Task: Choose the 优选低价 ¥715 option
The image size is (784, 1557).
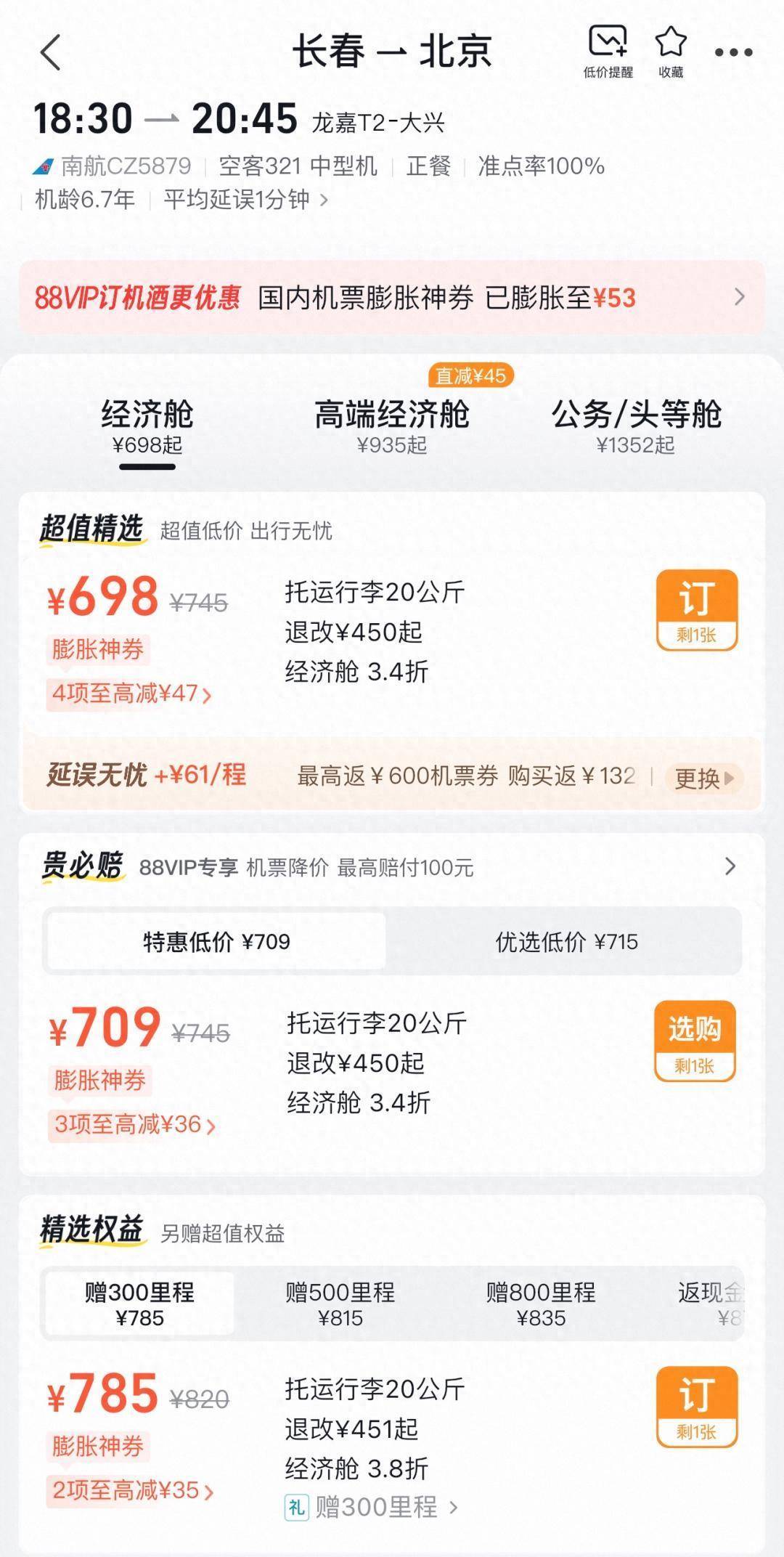Action: [x=566, y=942]
